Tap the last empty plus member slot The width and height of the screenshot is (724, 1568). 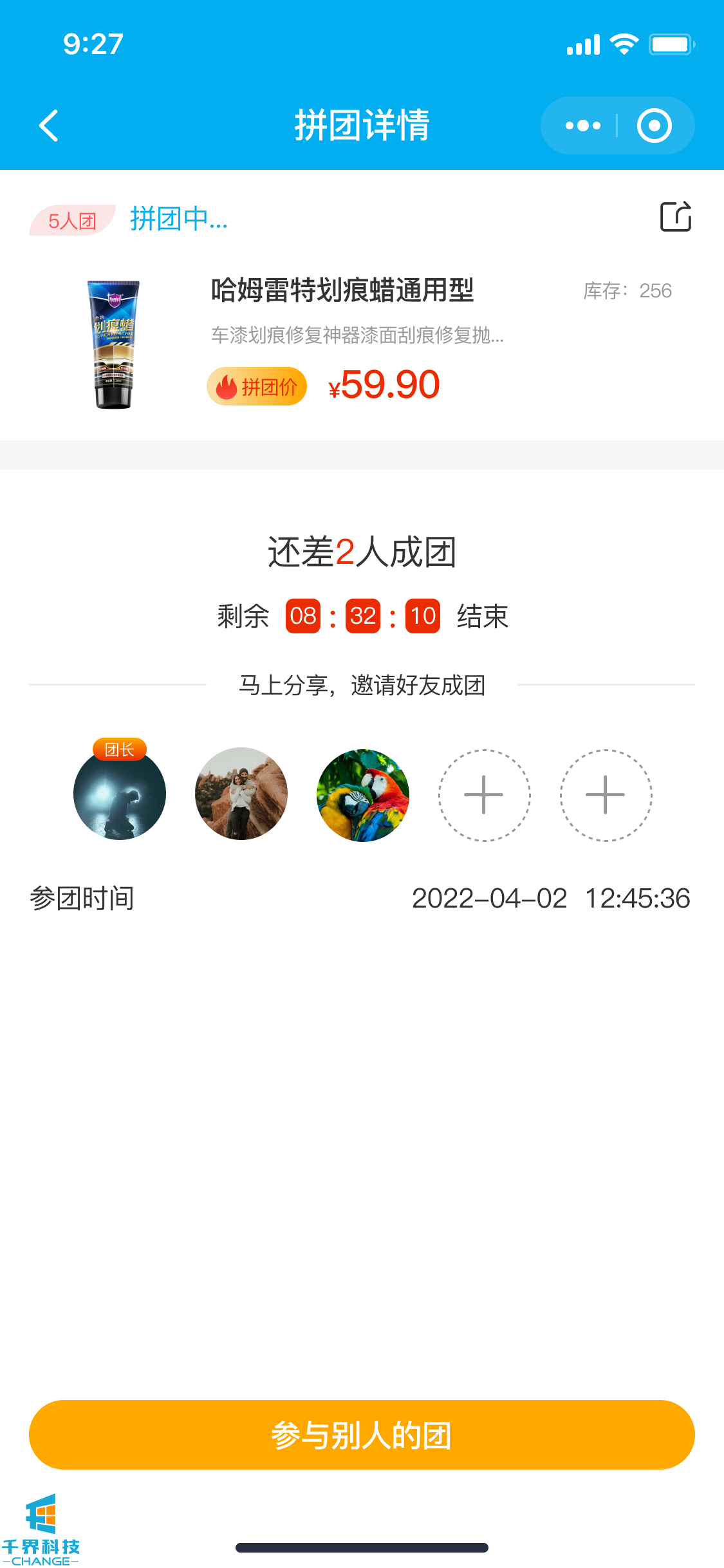click(606, 795)
